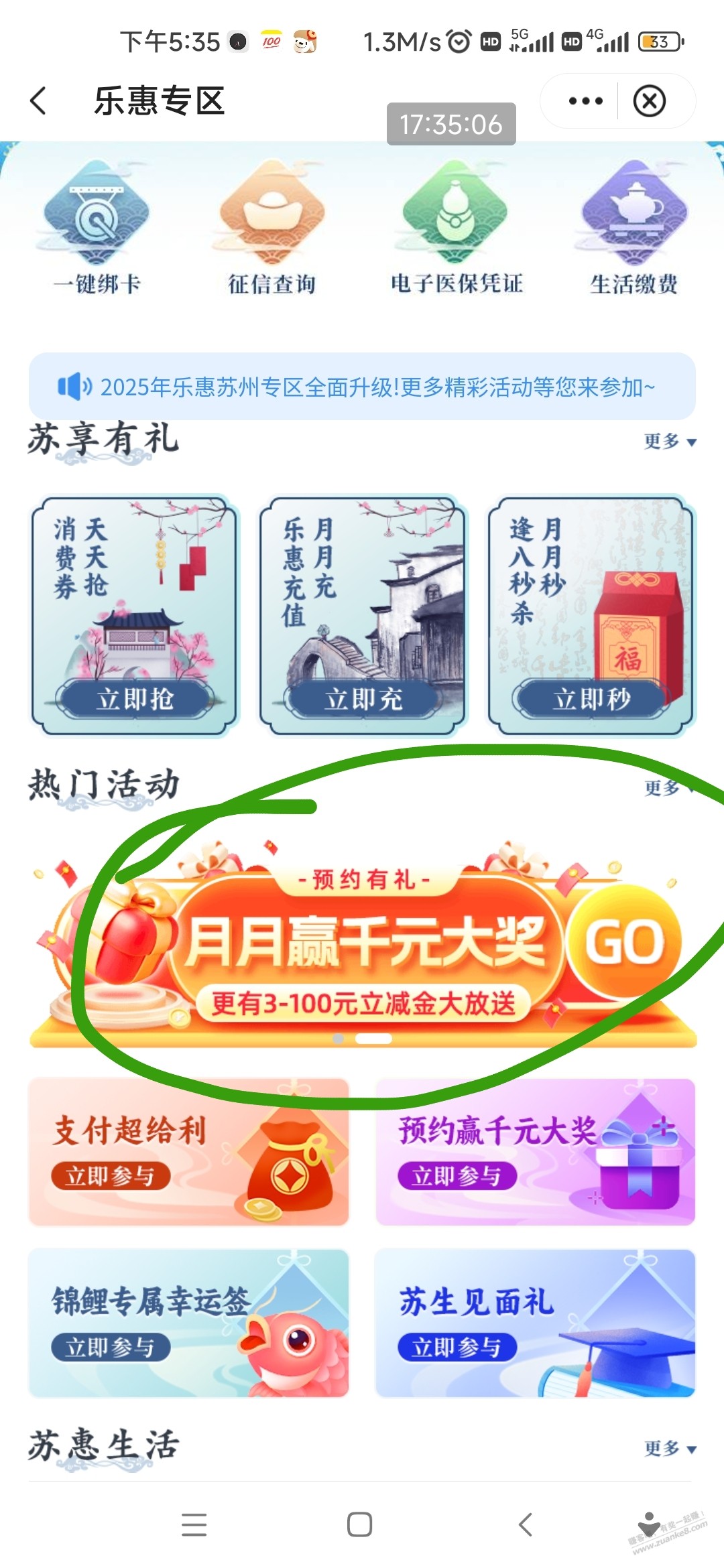This screenshot has height=1568, width=724.
Task: Go to the system home screen
Action: [x=360, y=1524]
